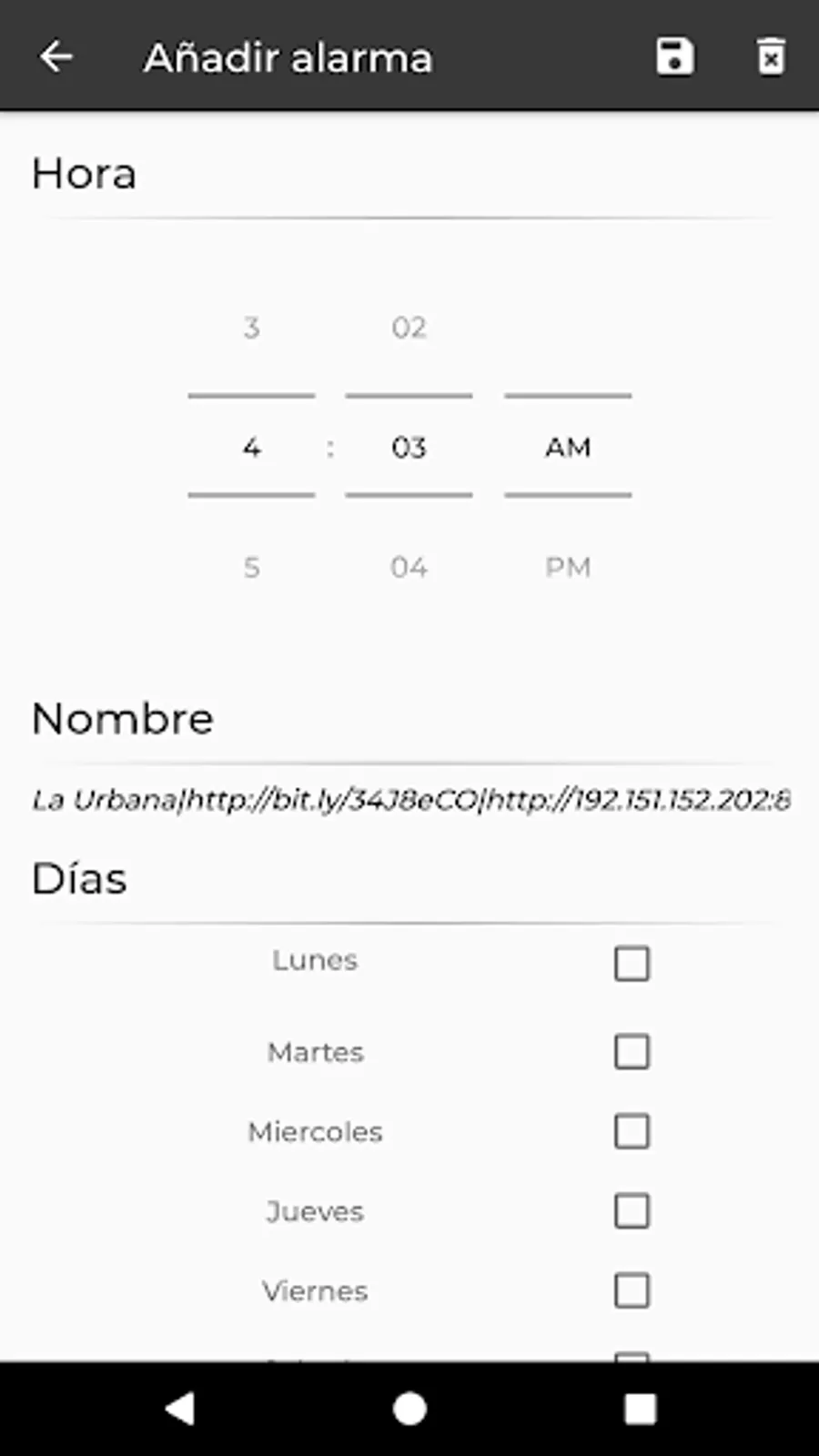Tap the system home button
The width and height of the screenshot is (819, 1456).
point(409,1409)
